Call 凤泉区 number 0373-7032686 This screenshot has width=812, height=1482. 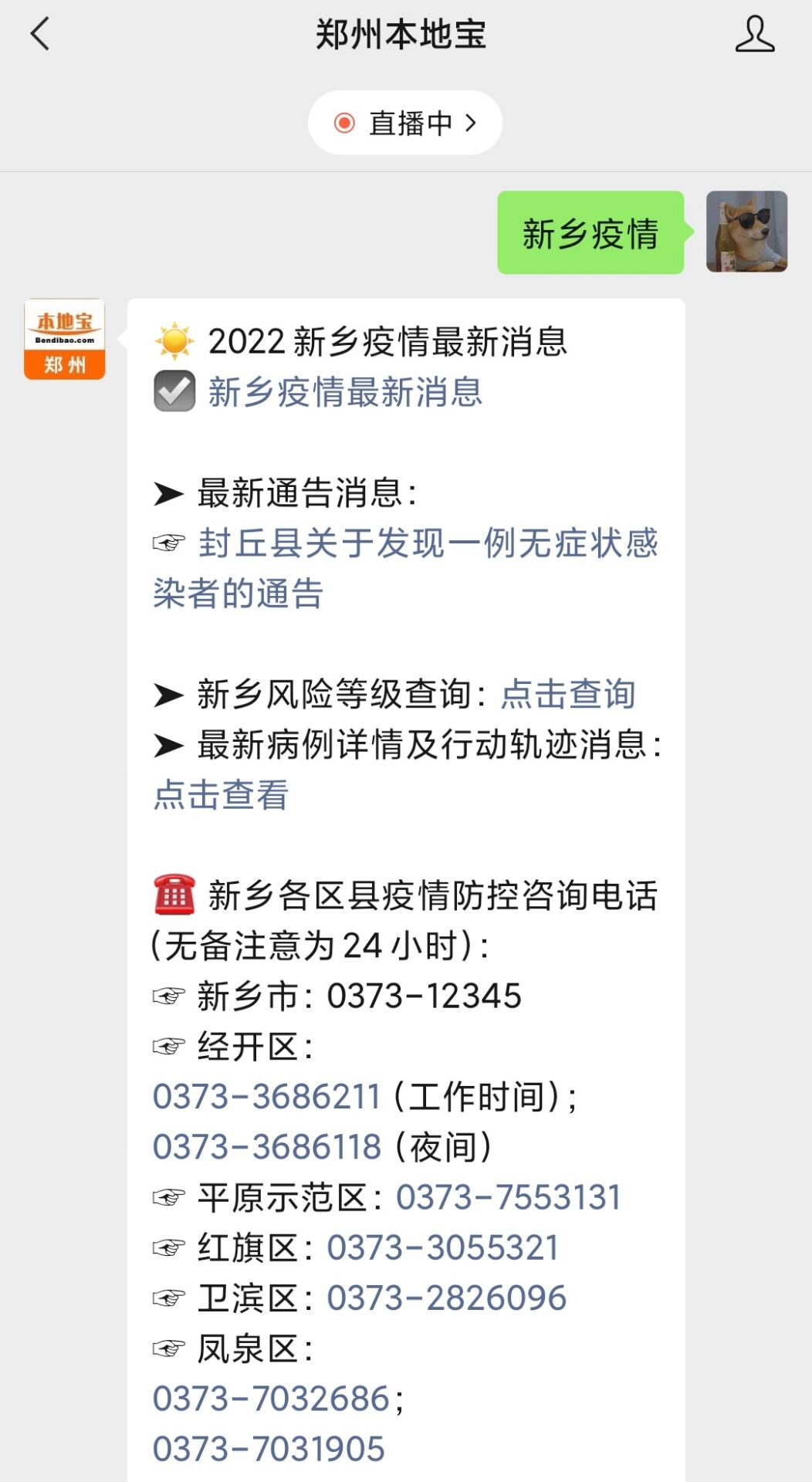271,1399
